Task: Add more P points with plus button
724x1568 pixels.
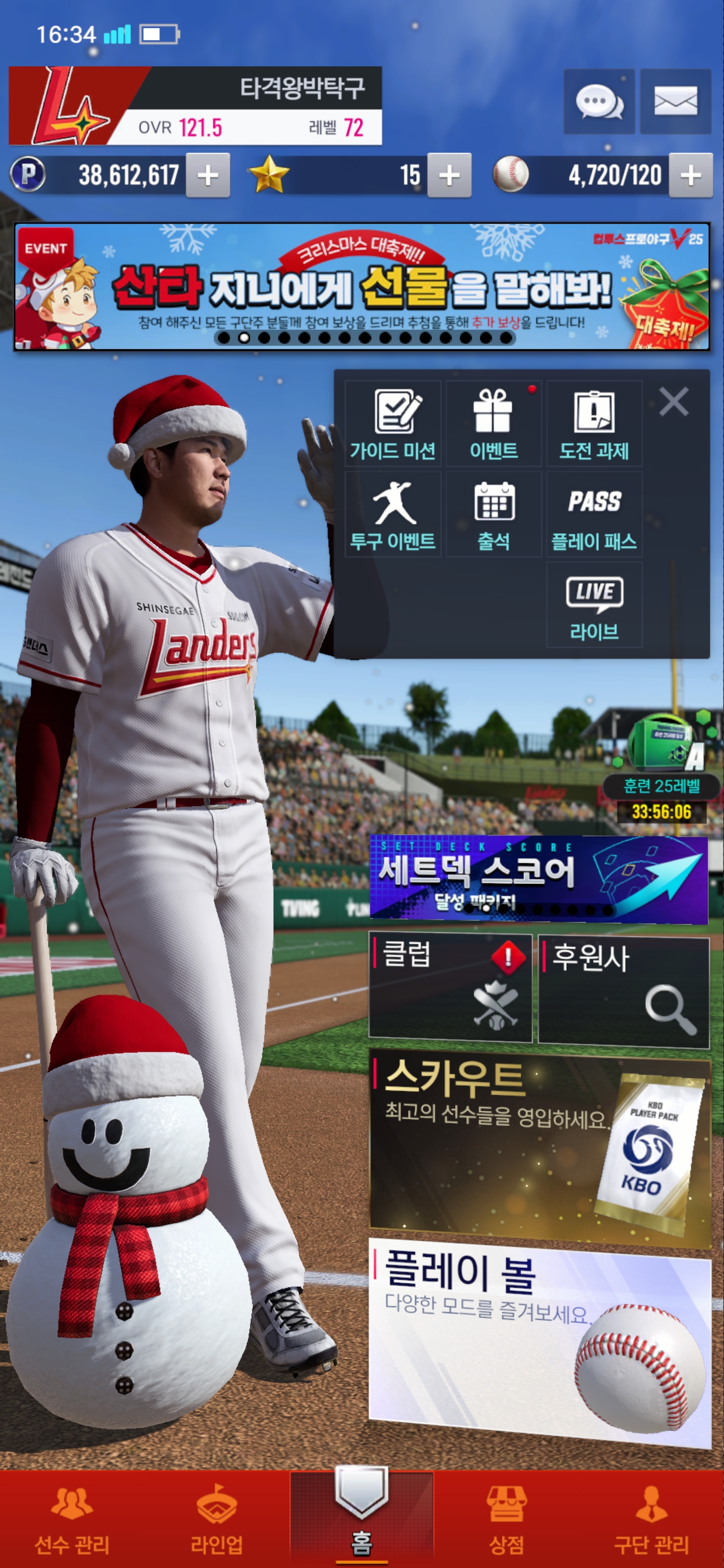Action: [x=208, y=175]
